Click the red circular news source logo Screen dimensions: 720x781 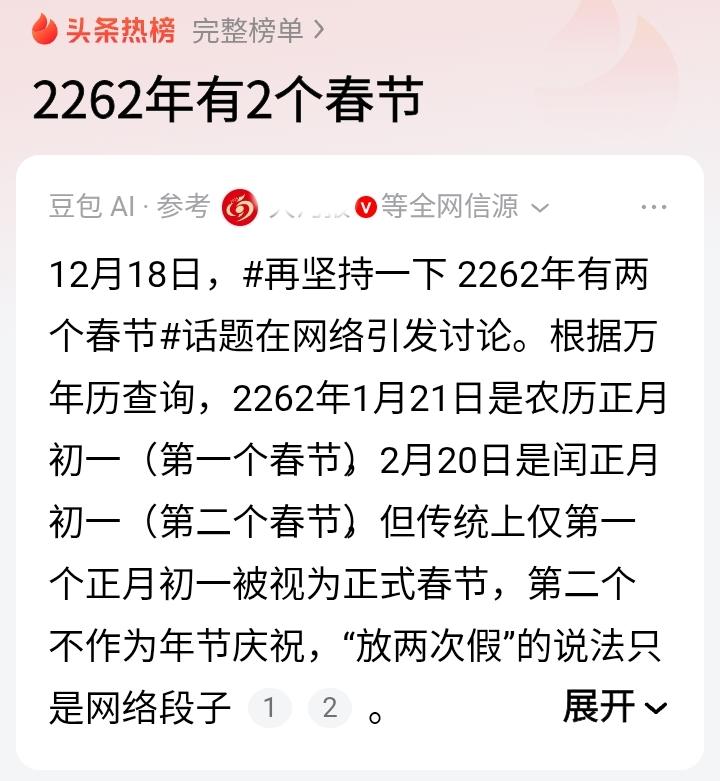(x=239, y=204)
